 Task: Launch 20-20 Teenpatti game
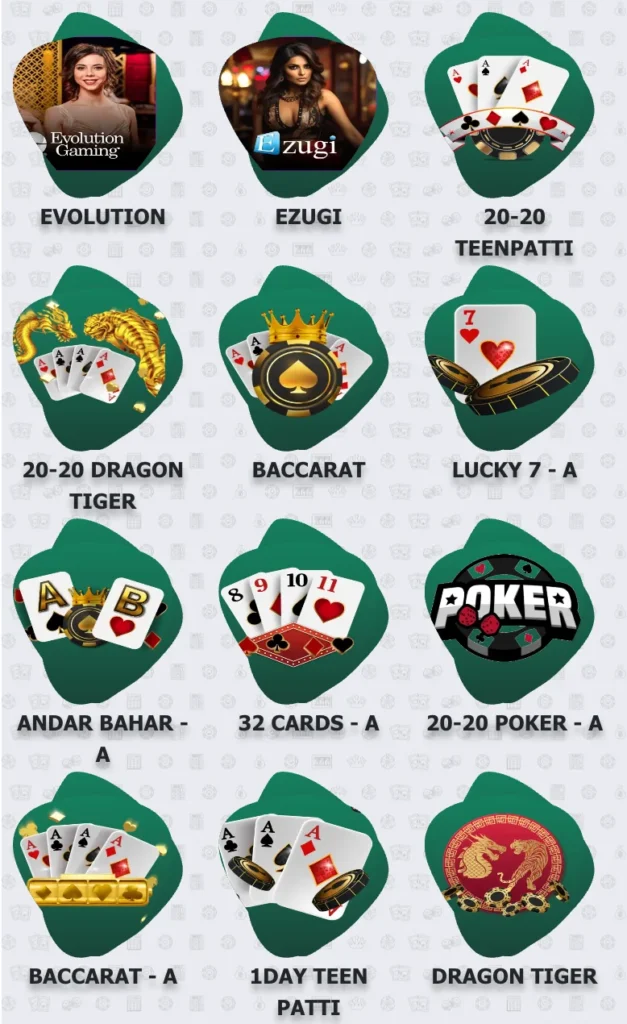tap(510, 105)
